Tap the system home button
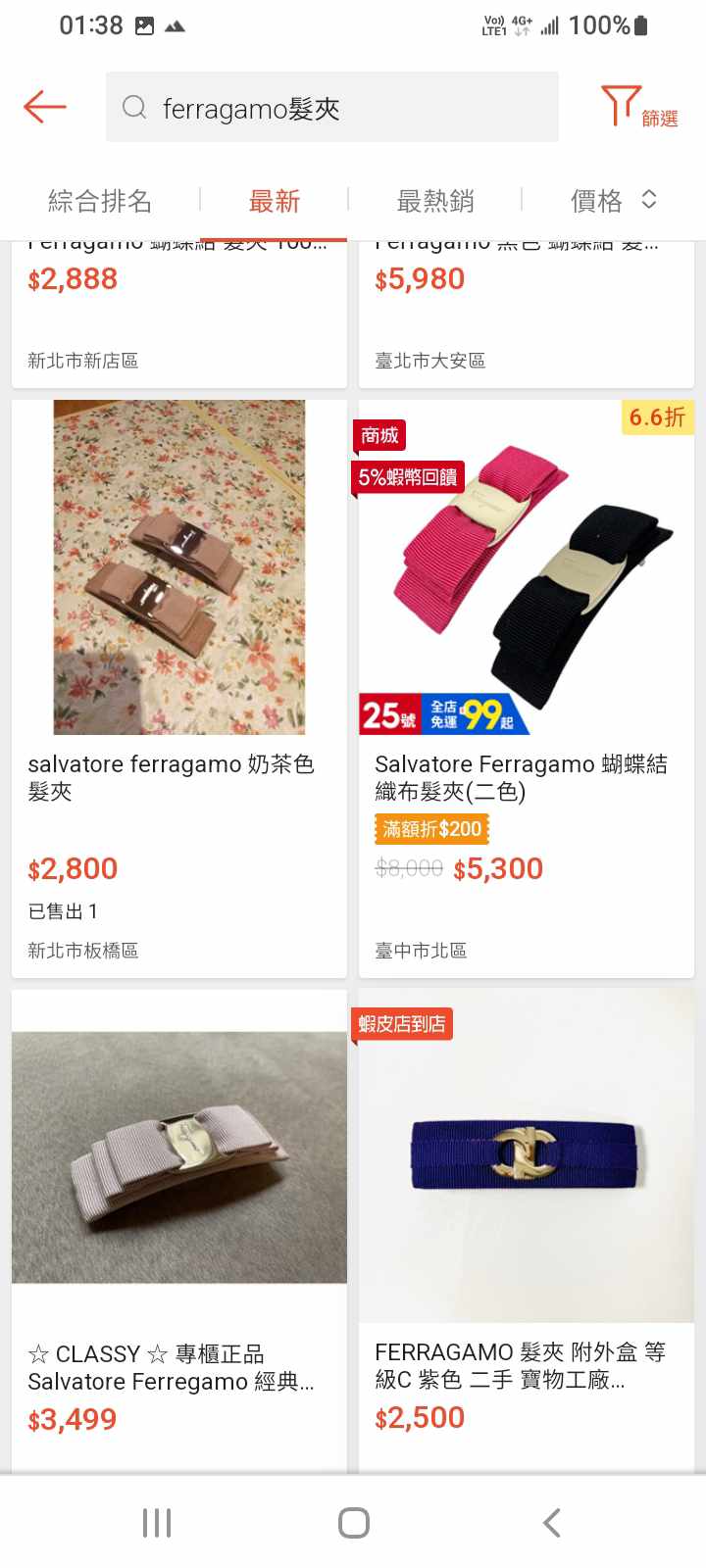Image resolution: width=706 pixels, height=1568 pixels. (353, 1522)
